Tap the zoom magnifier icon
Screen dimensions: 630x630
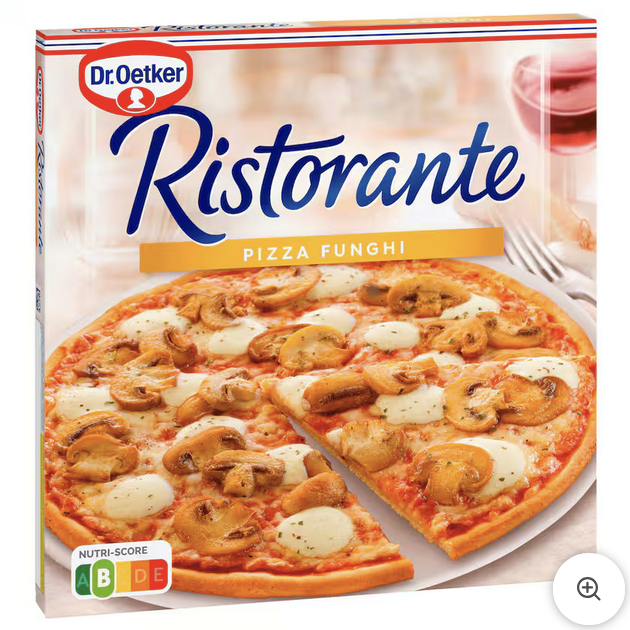click(589, 589)
